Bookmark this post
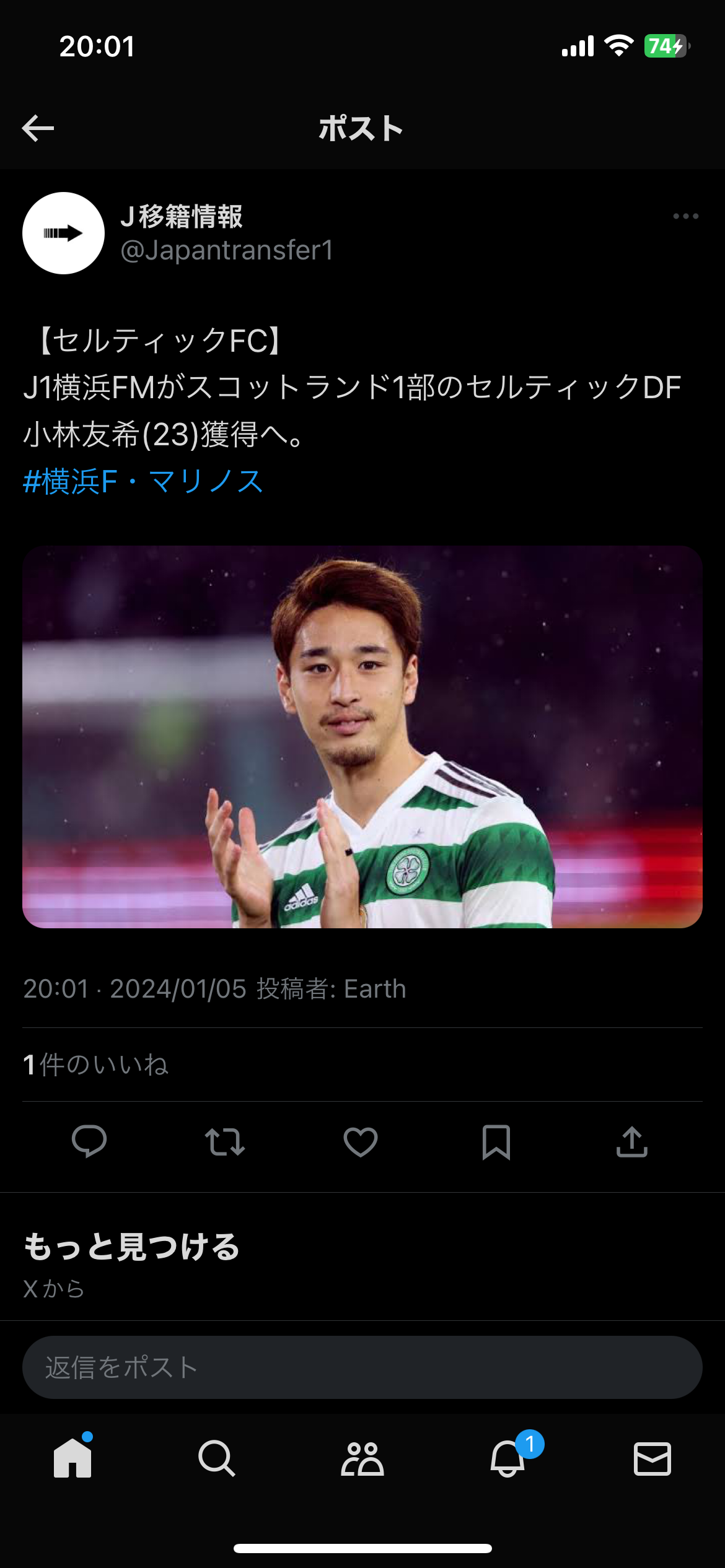Screen dimensions: 725x1568 click(x=496, y=1141)
